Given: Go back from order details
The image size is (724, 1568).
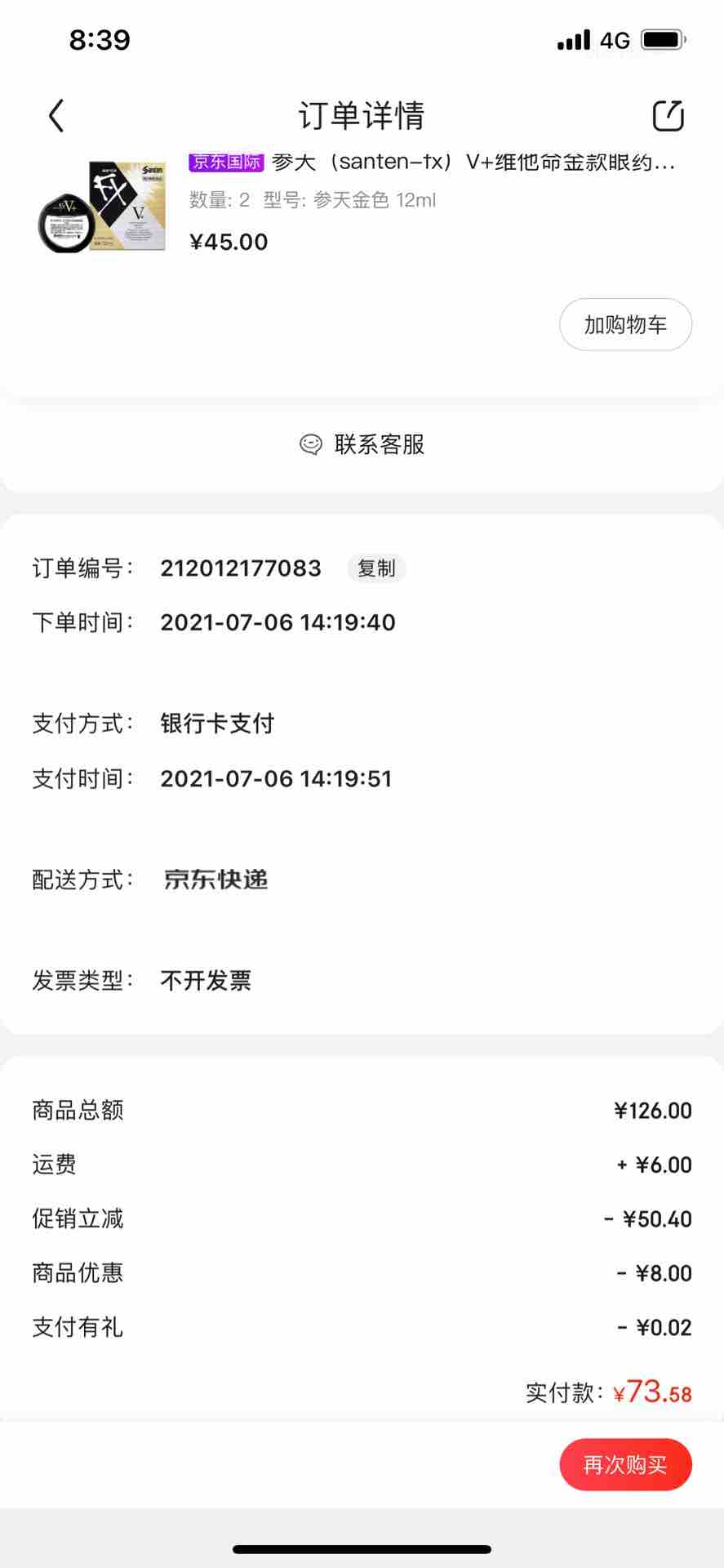Looking at the screenshot, I should (x=56, y=116).
